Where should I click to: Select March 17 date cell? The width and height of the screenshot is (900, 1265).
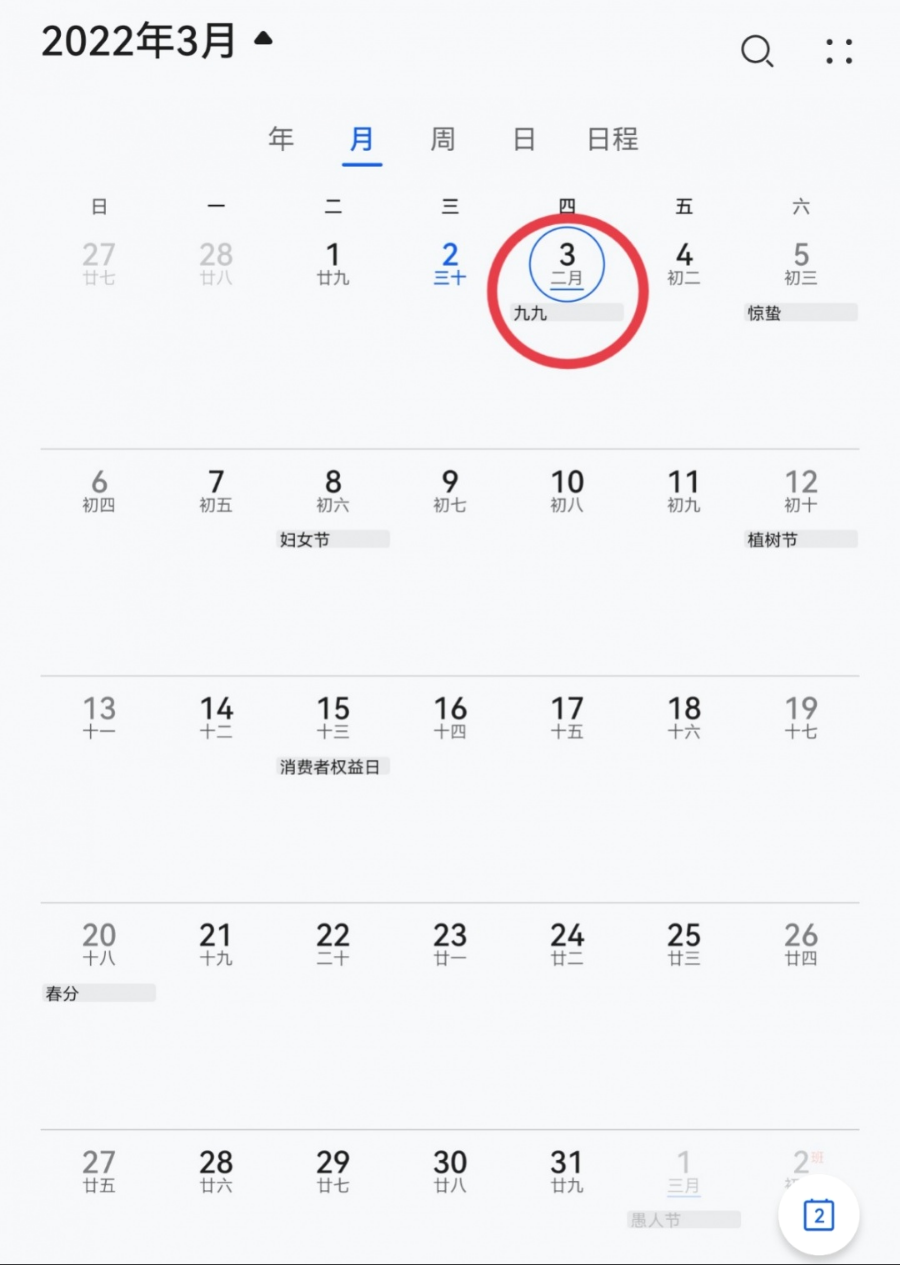[567, 718]
